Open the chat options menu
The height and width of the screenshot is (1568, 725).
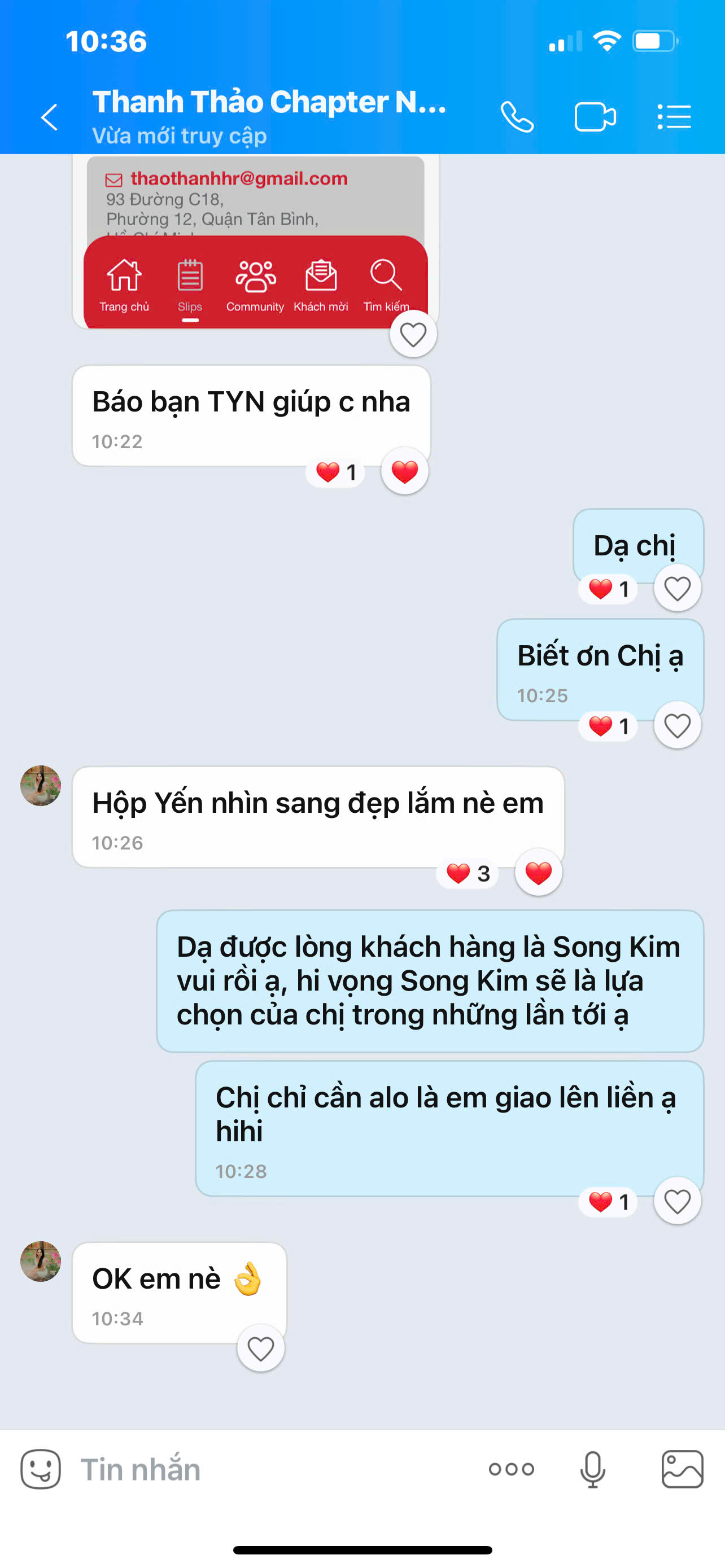click(x=674, y=117)
